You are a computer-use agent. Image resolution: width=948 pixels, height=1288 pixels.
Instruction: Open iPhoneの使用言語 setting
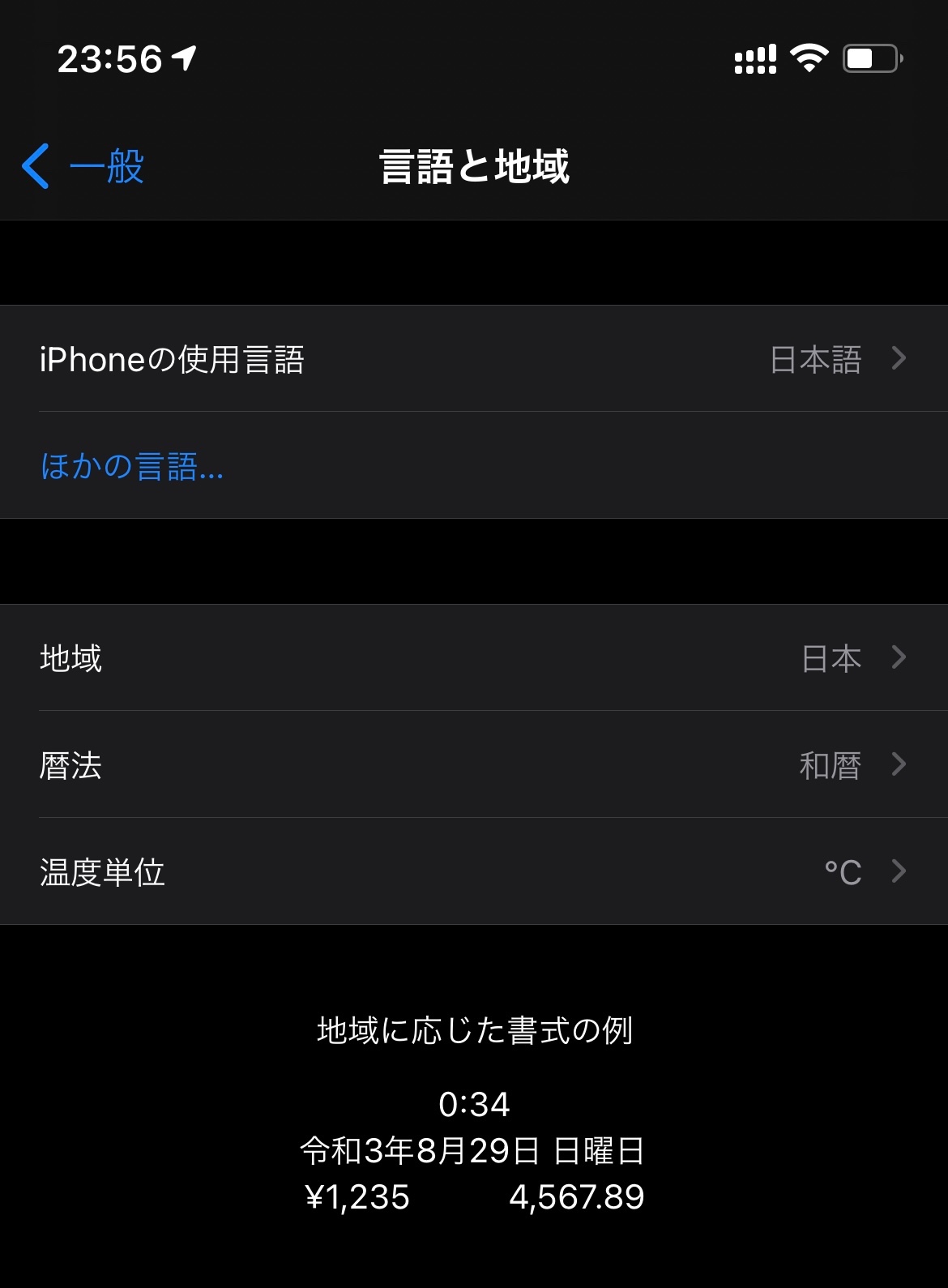(x=473, y=359)
